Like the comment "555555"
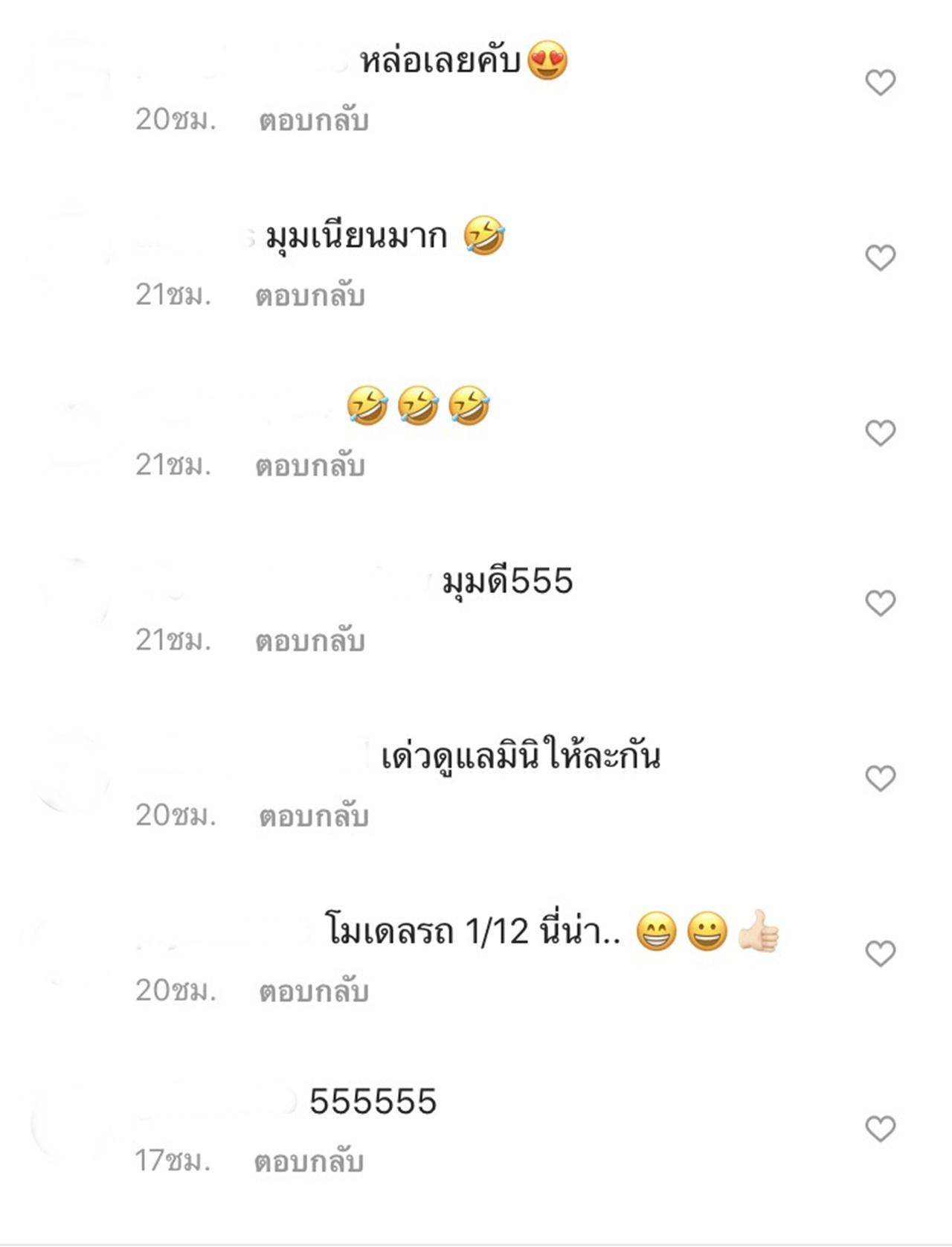Viewport: 952px width, 1247px height. (880, 1129)
